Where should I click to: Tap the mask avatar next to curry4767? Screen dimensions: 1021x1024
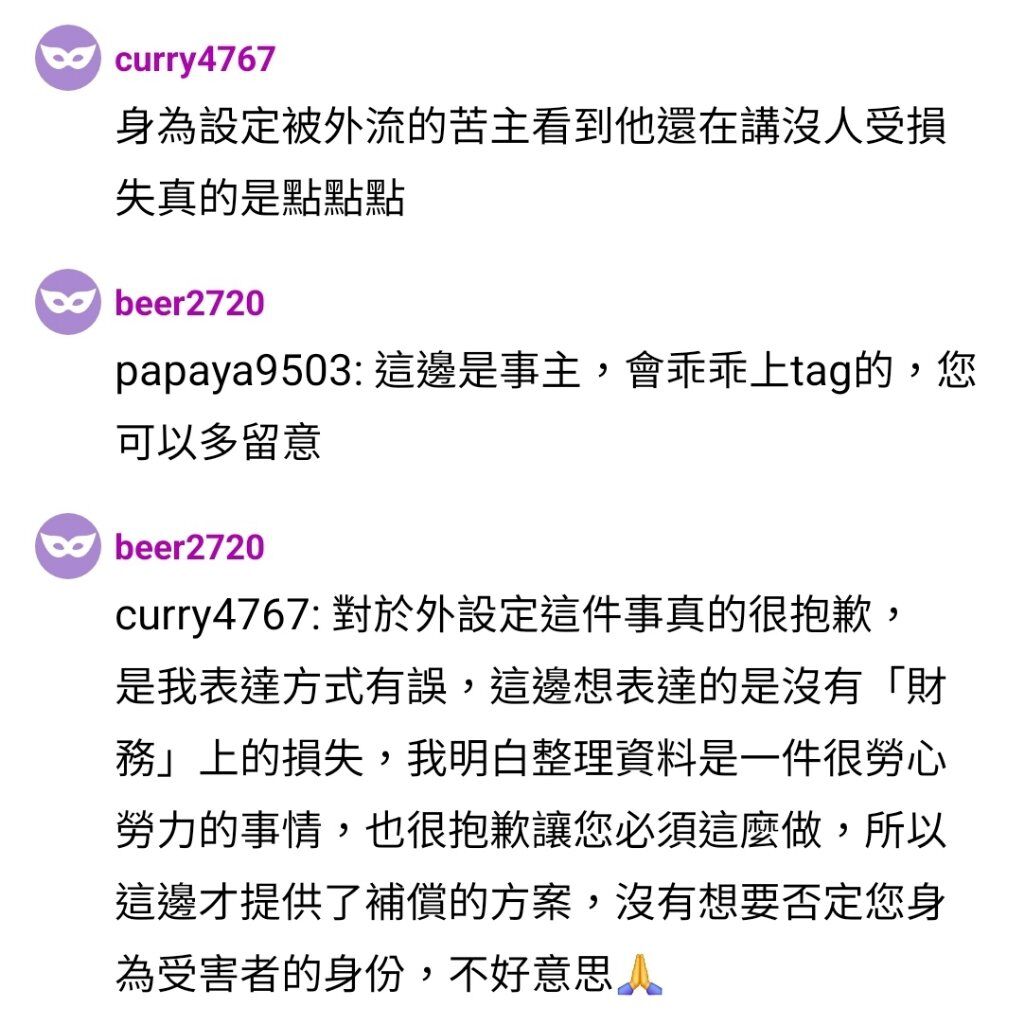[67, 58]
